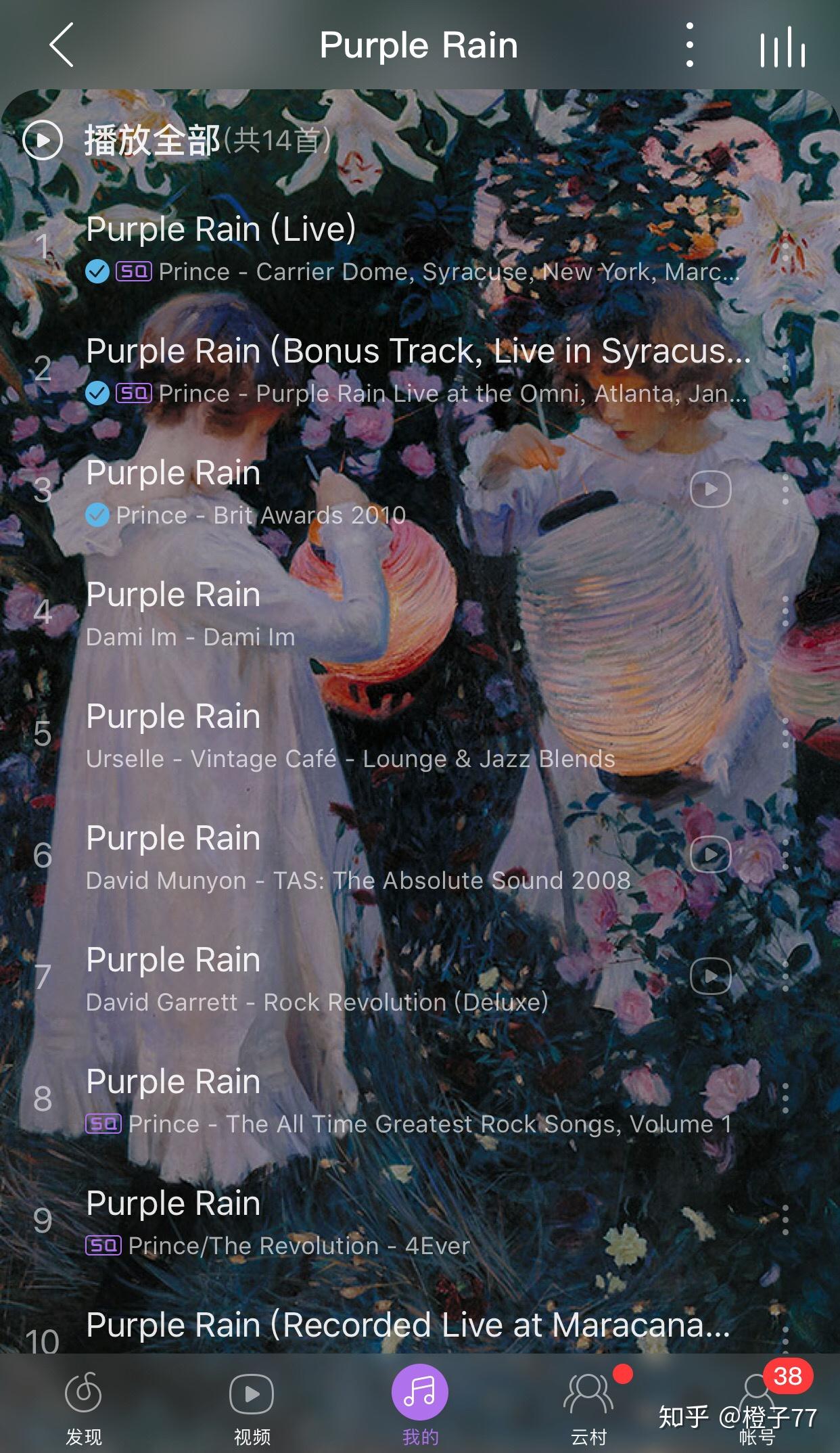This screenshot has height=1453, width=840.
Task: Select the 我的 tab
Action: [x=420, y=1407]
